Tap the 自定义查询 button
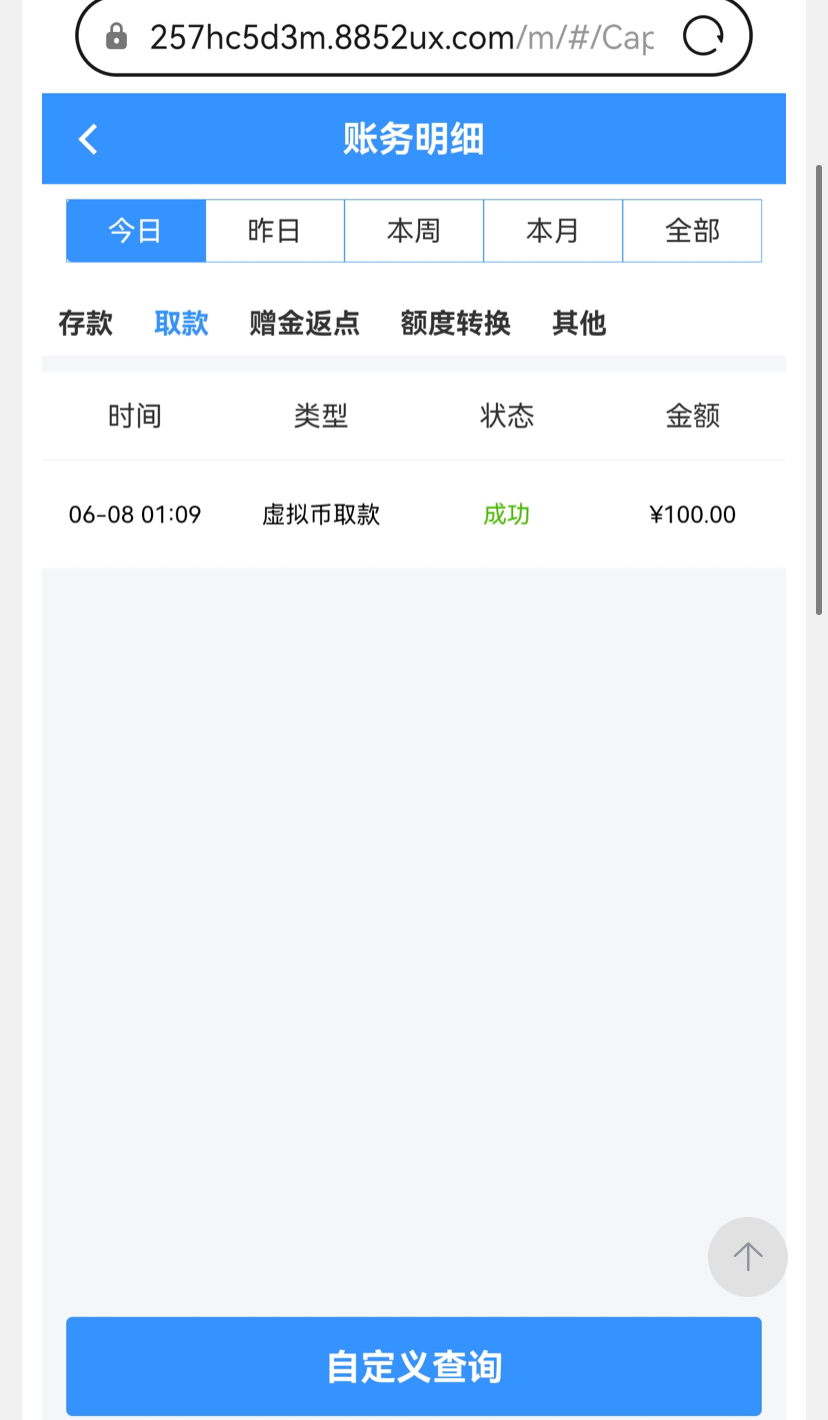This screenshot has width=828, height=1420. click(x=414, y=1366)
